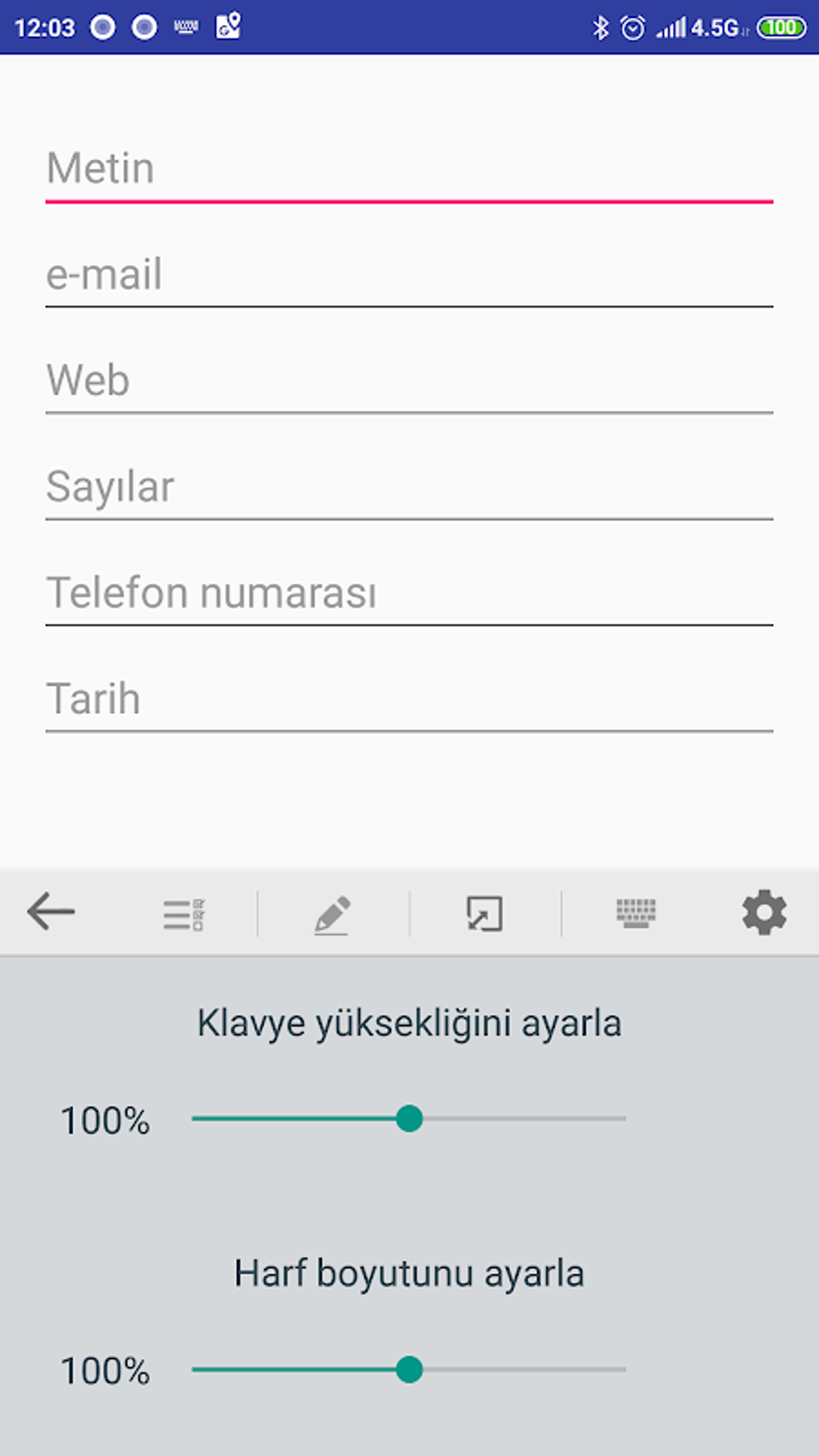Open the Tarih date field
819x1456 pixels.
(x=409, y=699)
